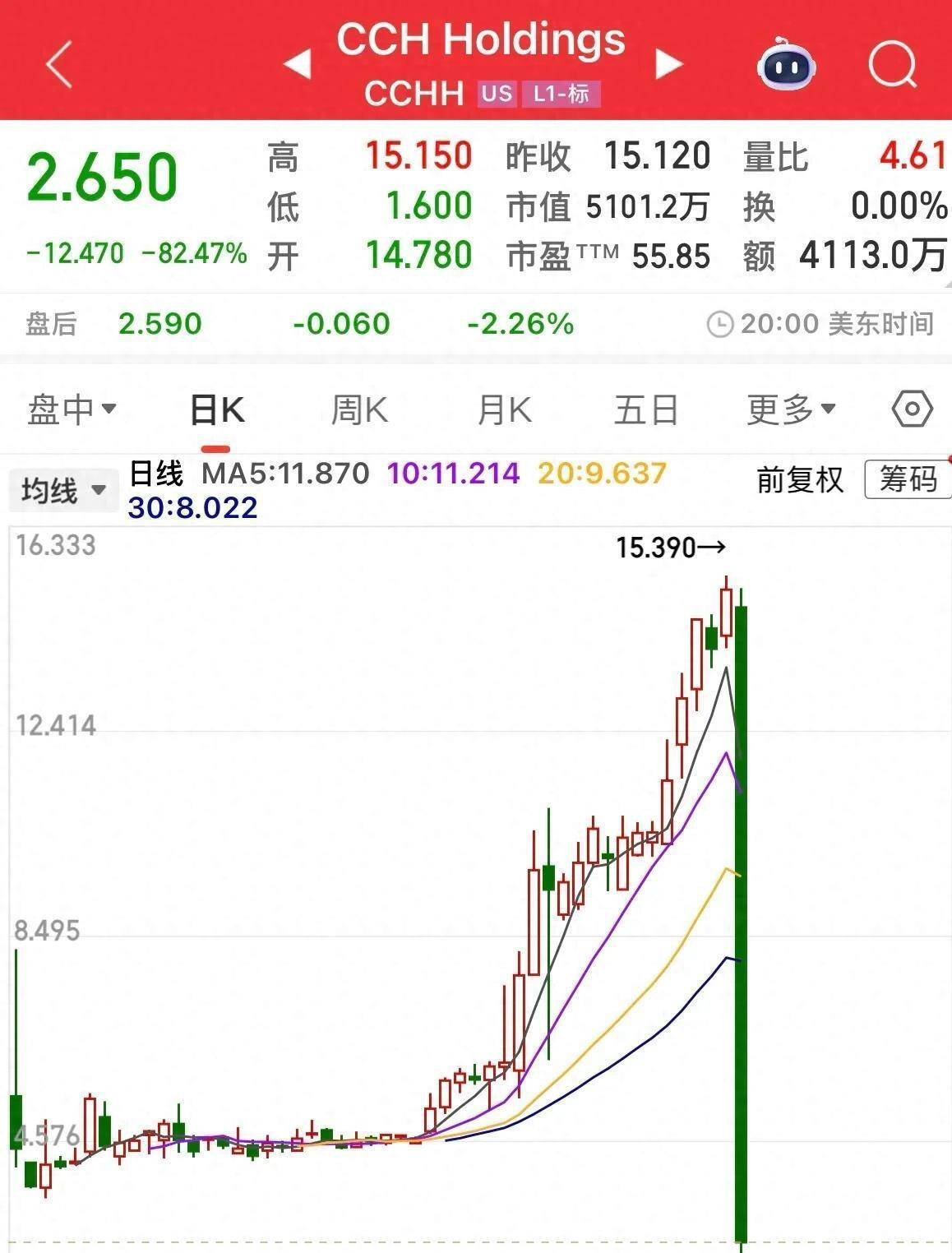
Task: Go back using the header arrow
Action: [60, 64]
